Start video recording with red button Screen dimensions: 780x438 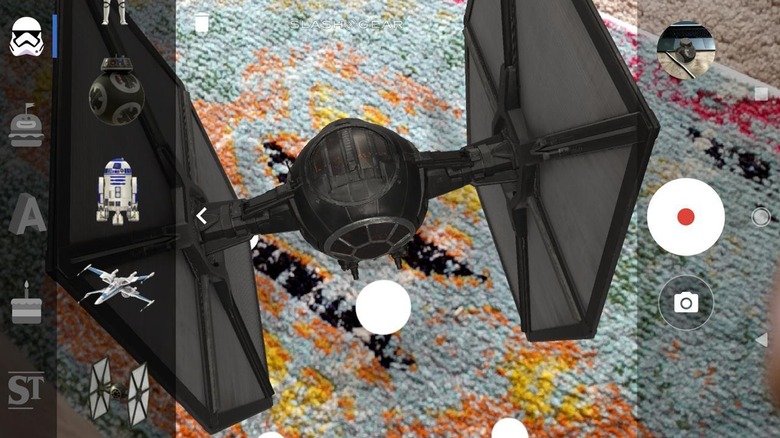[x=685, y=217]
